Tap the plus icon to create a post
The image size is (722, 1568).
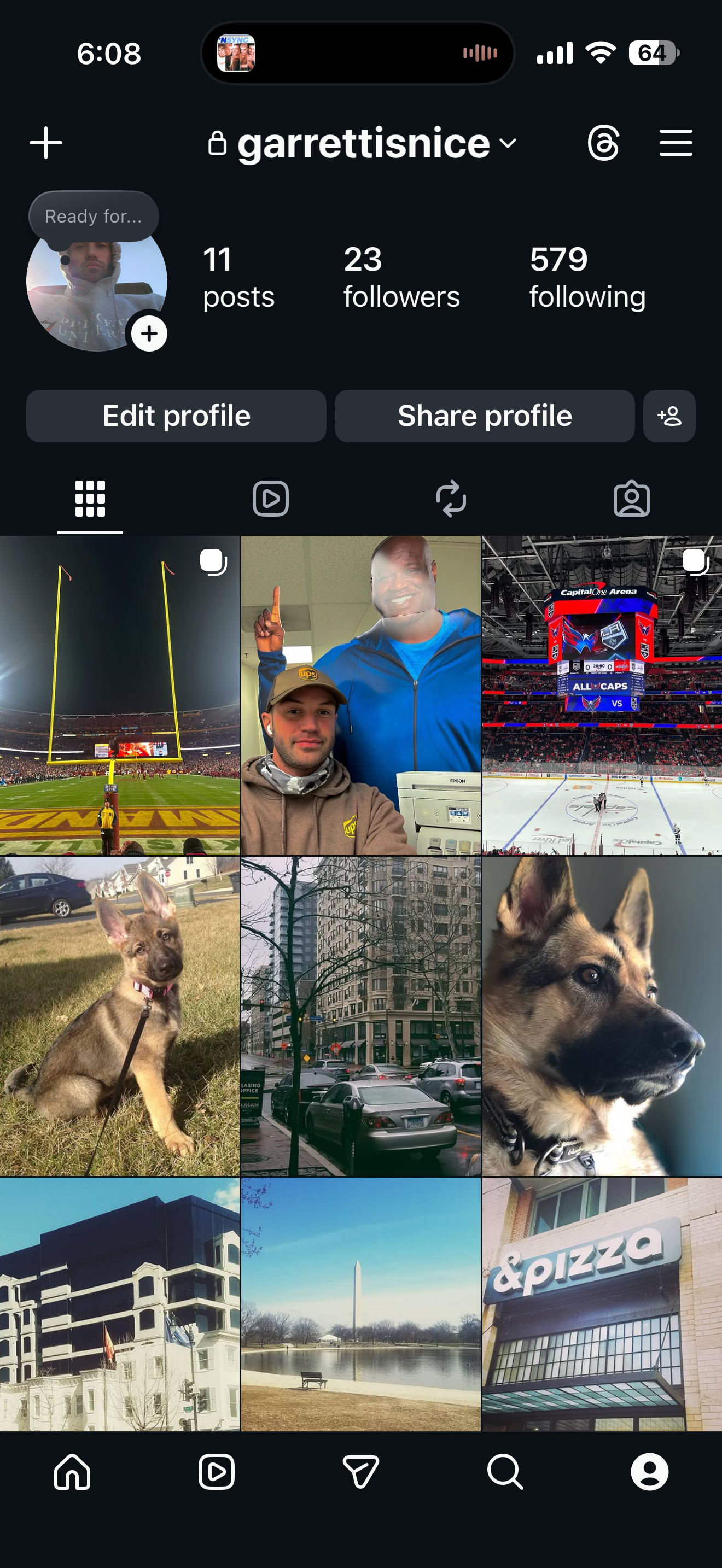click(45, 143)
